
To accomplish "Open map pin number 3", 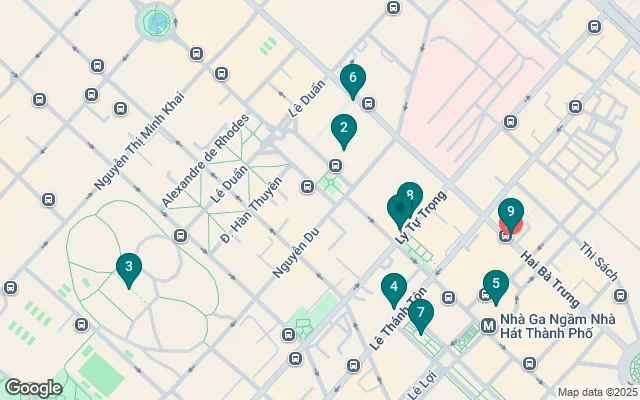I will 128,267.
